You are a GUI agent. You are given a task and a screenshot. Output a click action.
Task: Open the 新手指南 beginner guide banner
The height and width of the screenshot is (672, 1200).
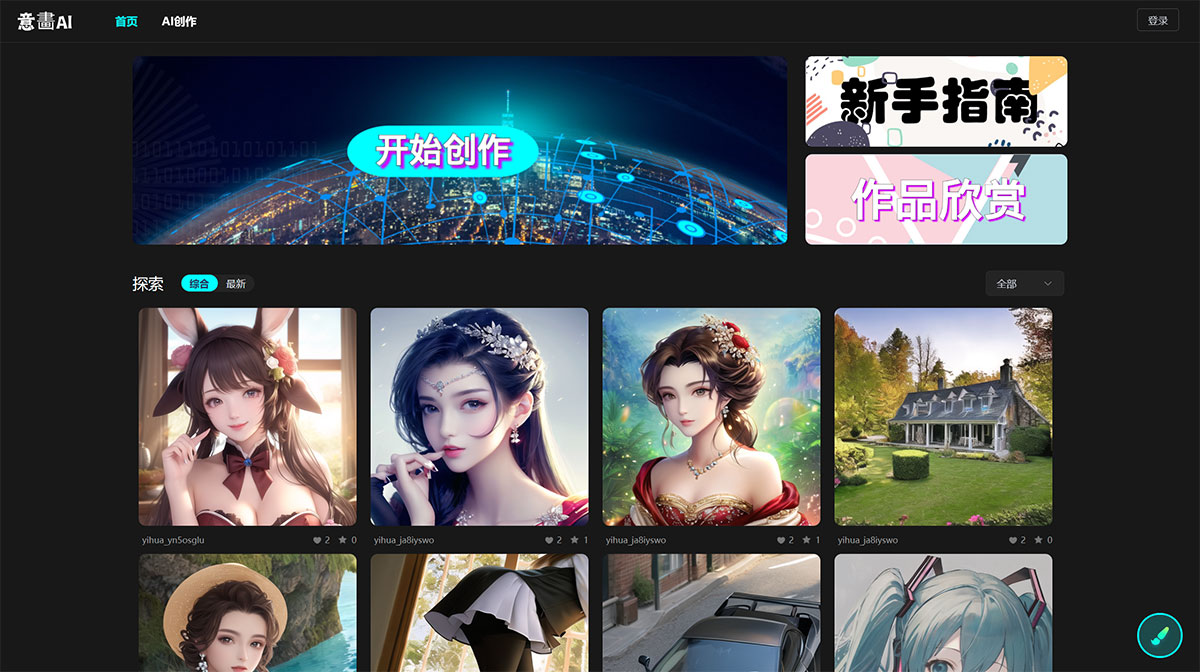(x=936, y=101)
